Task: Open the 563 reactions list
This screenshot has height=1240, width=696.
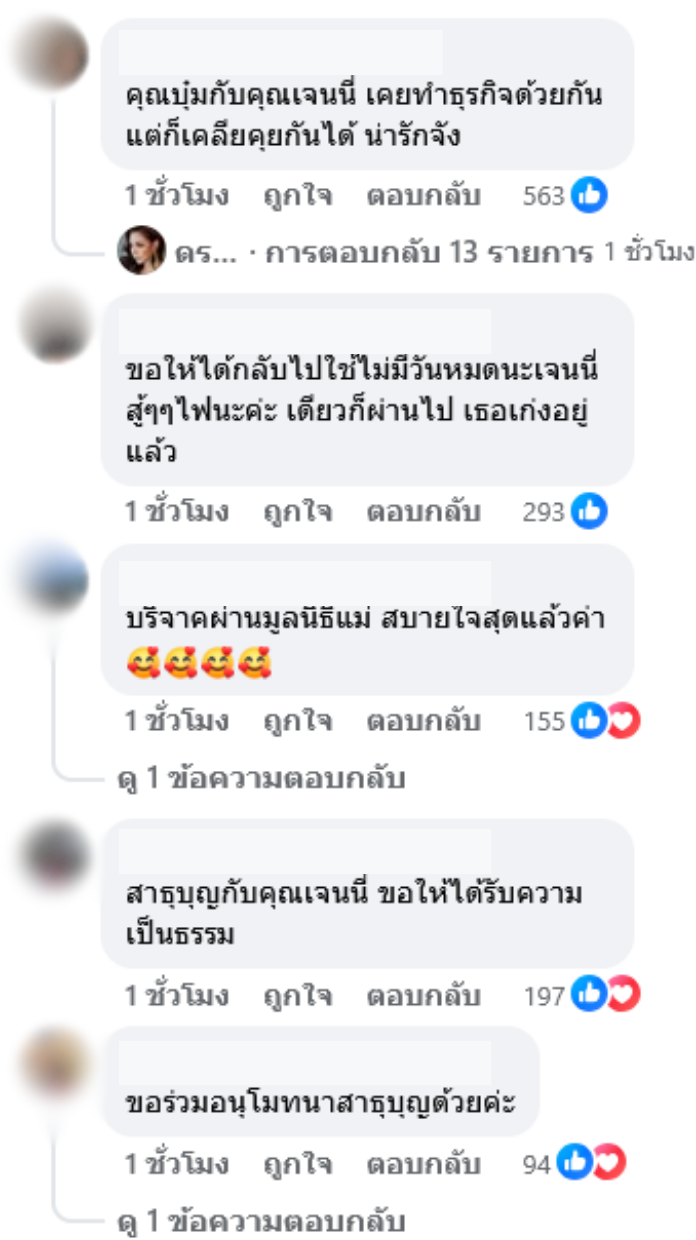Action: pos(565,196)
